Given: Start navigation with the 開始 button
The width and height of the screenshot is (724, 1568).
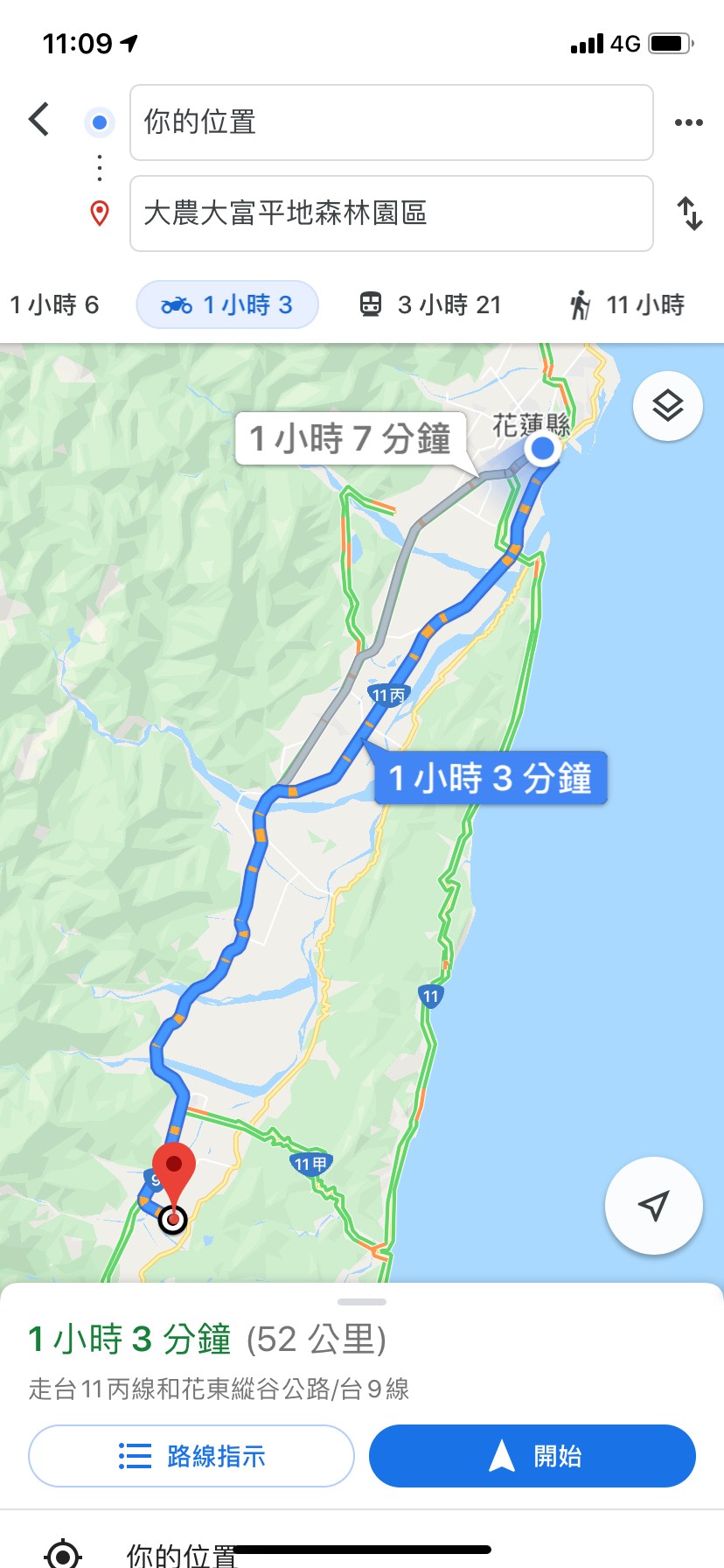Looking at the screenshot, I should (x=532, y=1456).
